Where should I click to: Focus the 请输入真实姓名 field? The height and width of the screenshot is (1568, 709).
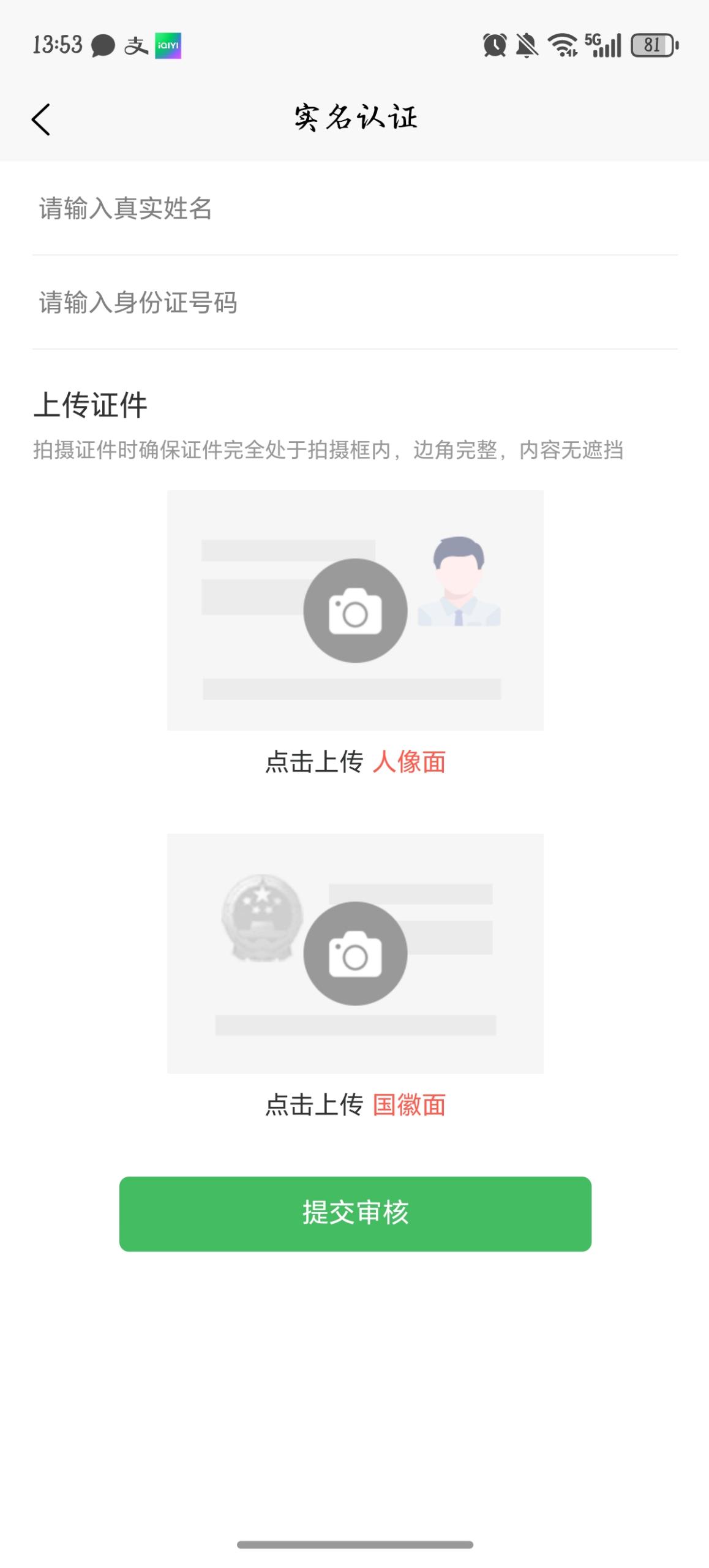354,209
